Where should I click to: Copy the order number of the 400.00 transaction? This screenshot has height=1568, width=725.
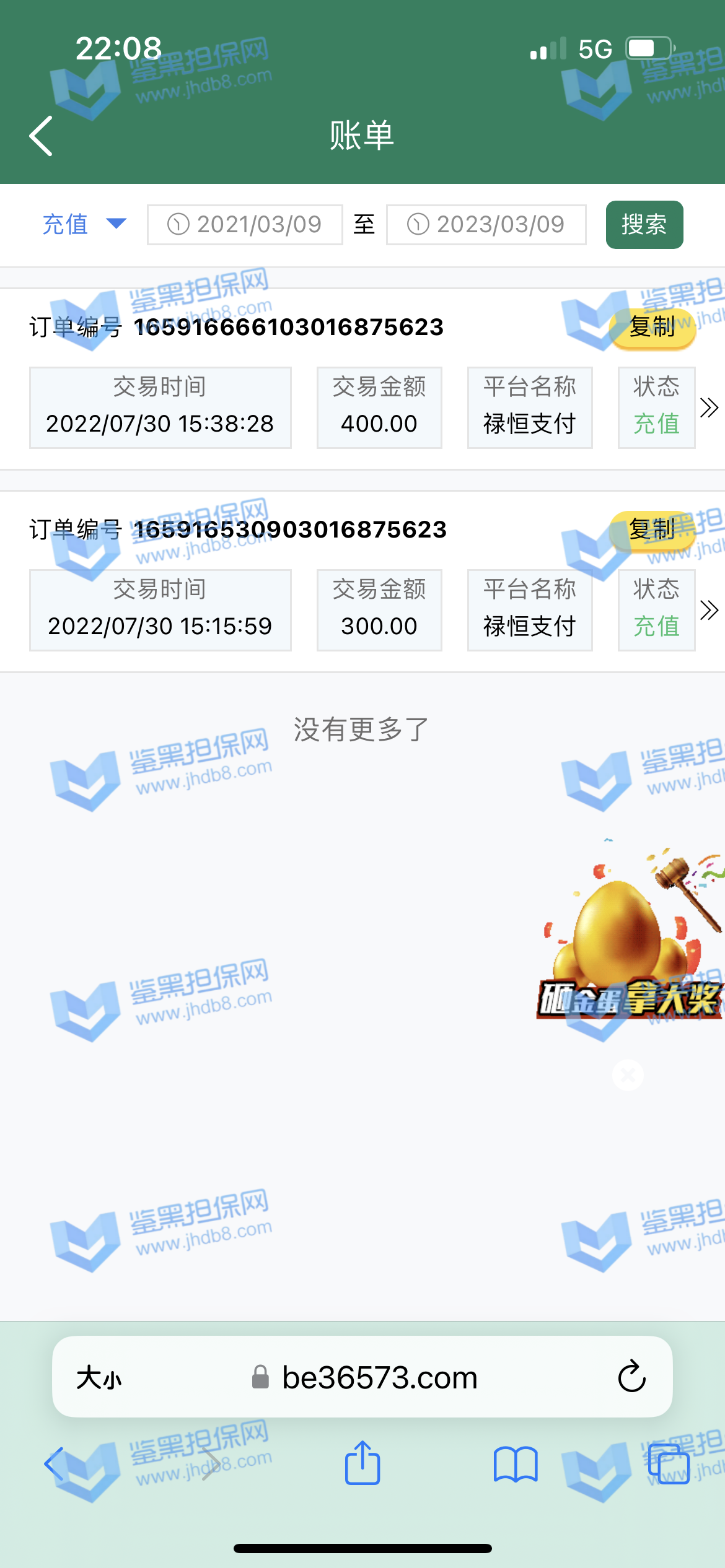pyautogui.click(x=652, y=327)
